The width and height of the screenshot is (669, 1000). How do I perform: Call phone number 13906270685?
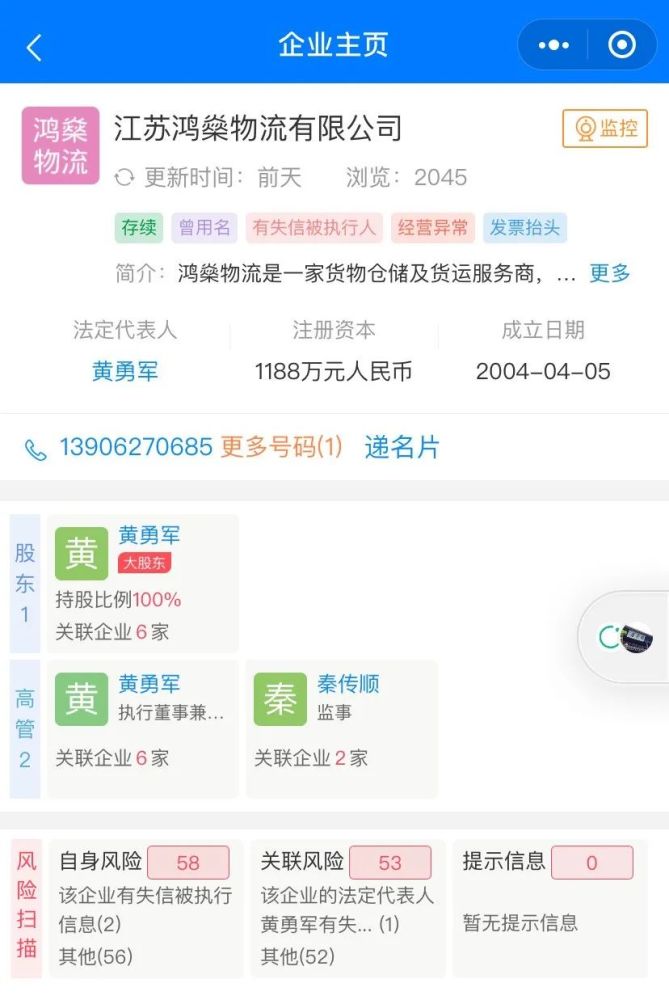coord(135,447)
